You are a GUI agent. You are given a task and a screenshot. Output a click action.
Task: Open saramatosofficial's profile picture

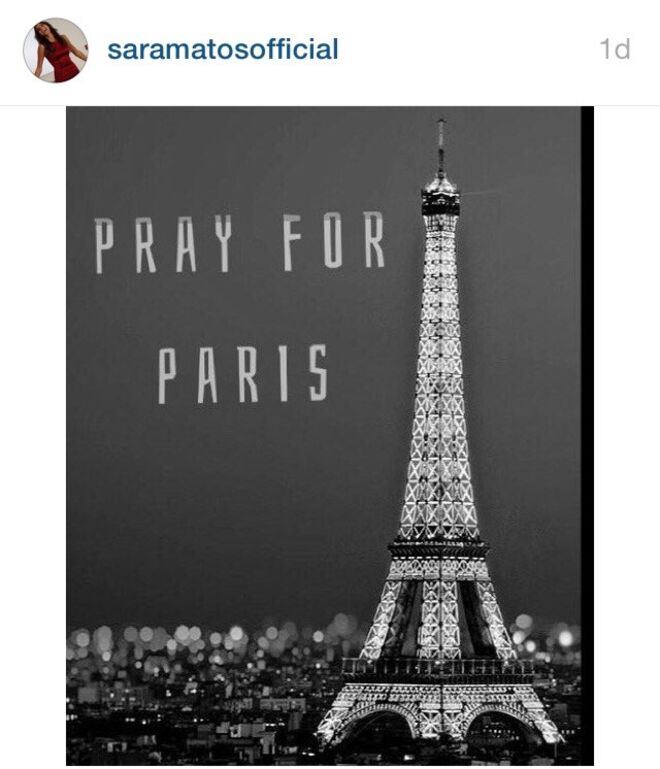pos(56,50)
